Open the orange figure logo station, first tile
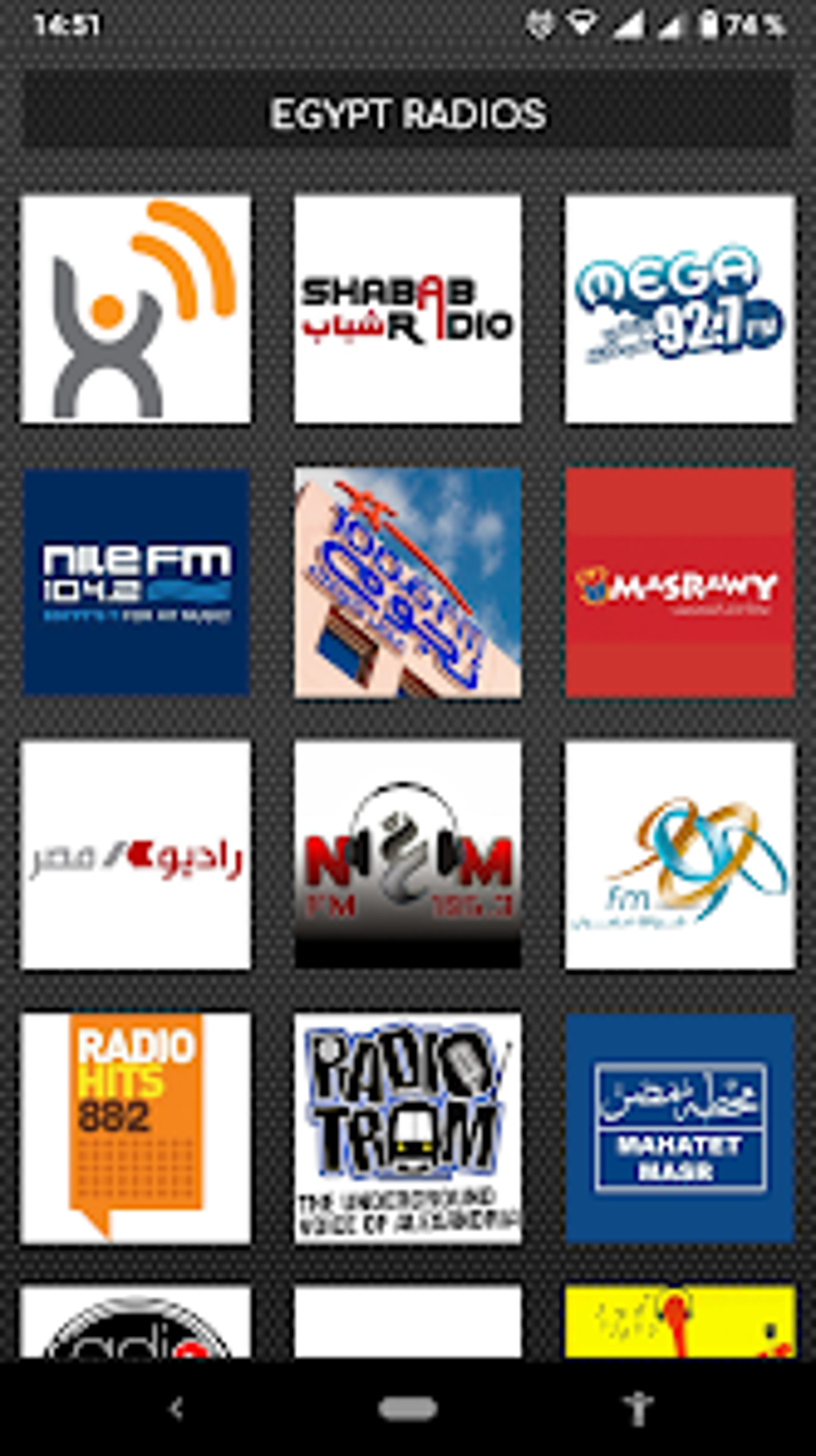 [136, 310]
